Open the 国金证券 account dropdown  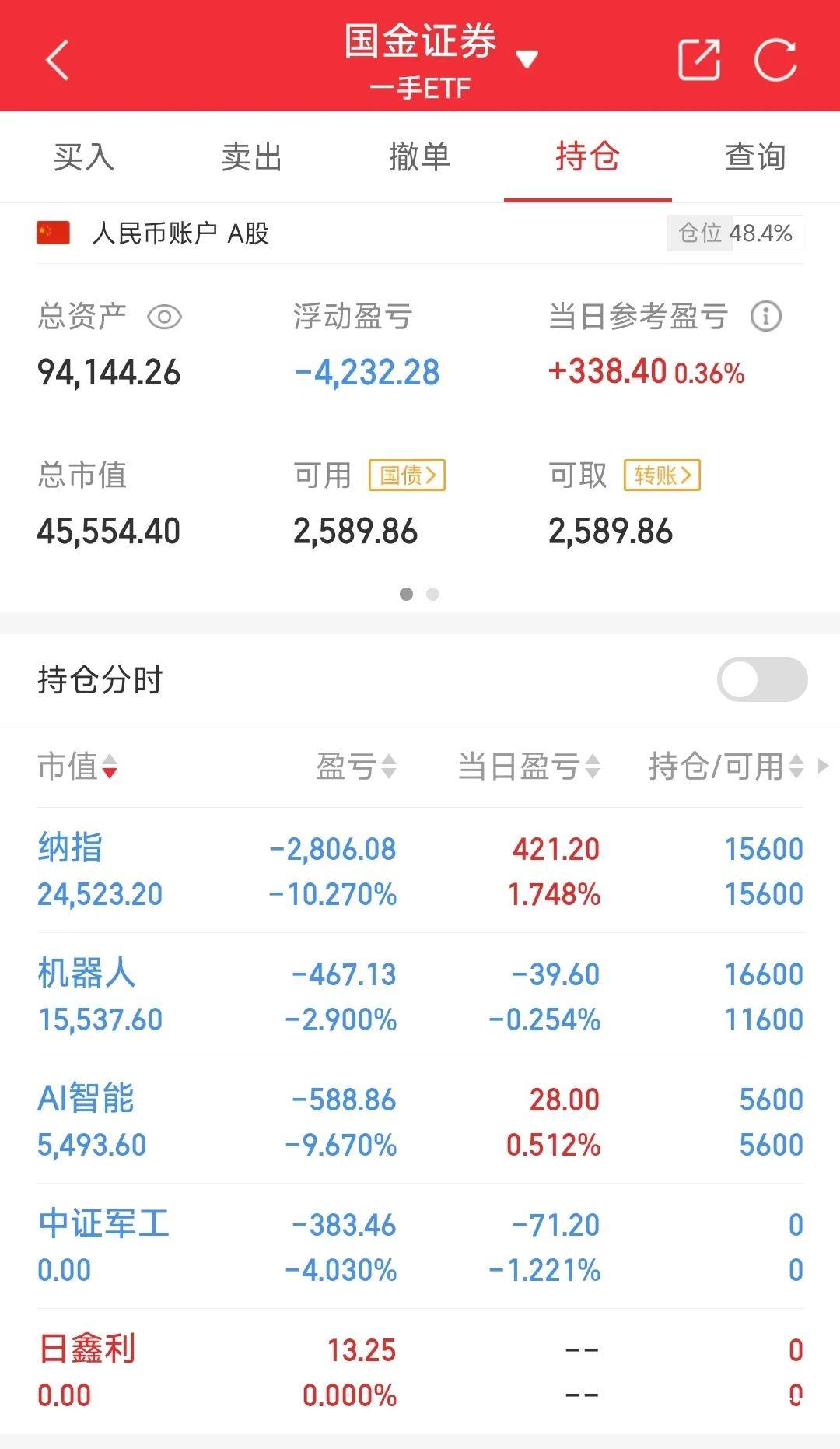tap(527, 58)
